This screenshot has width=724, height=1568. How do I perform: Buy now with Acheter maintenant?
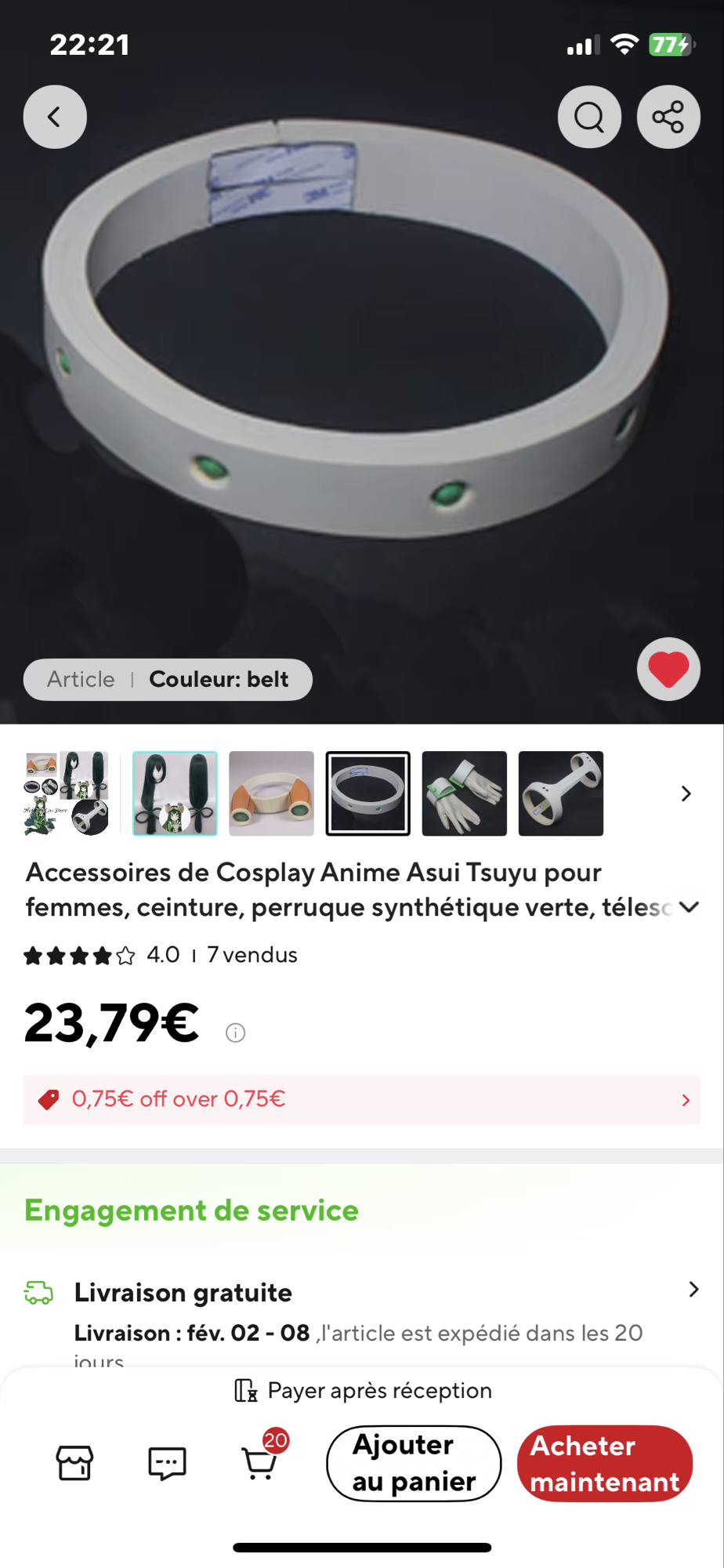[x=605, y=1463]
